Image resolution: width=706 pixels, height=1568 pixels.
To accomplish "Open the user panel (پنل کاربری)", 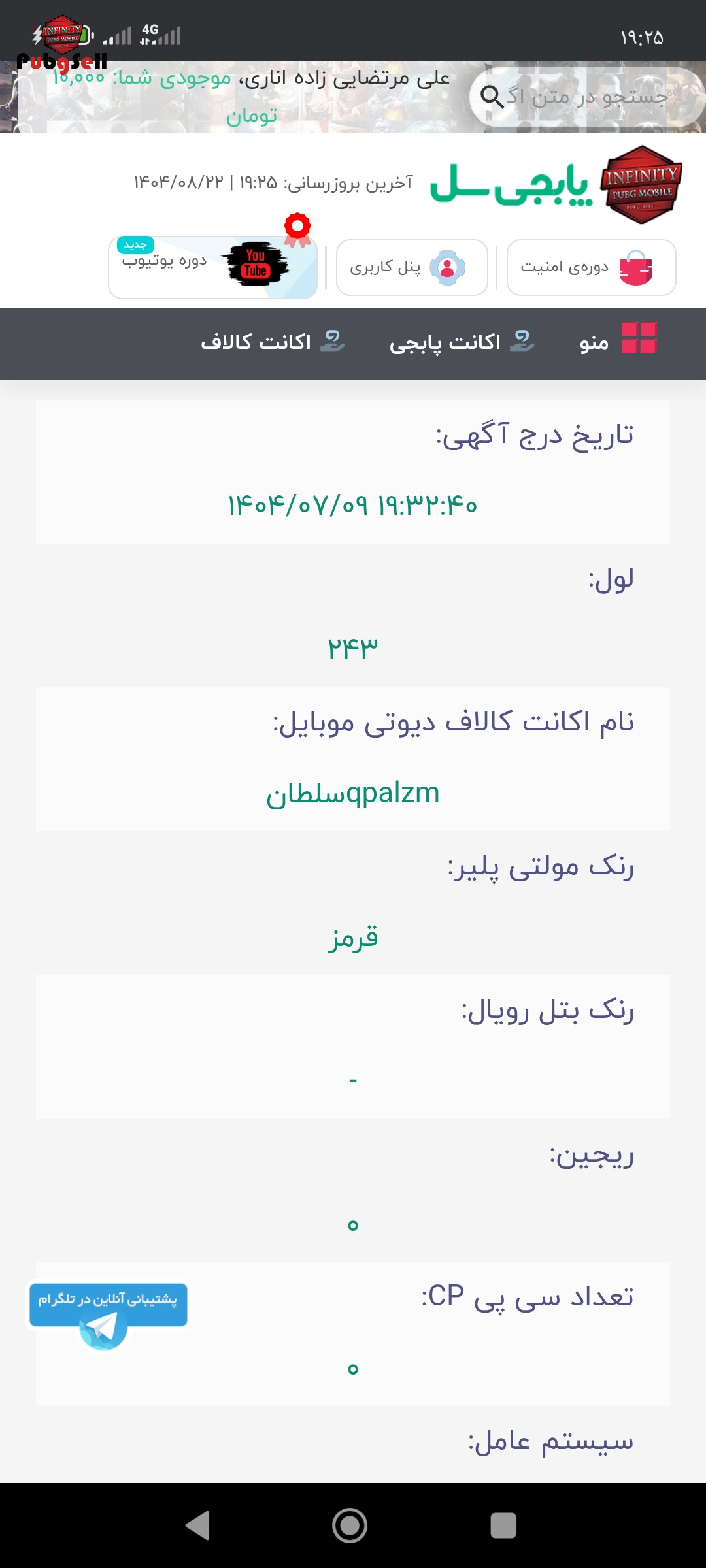I will click(412, 268).
